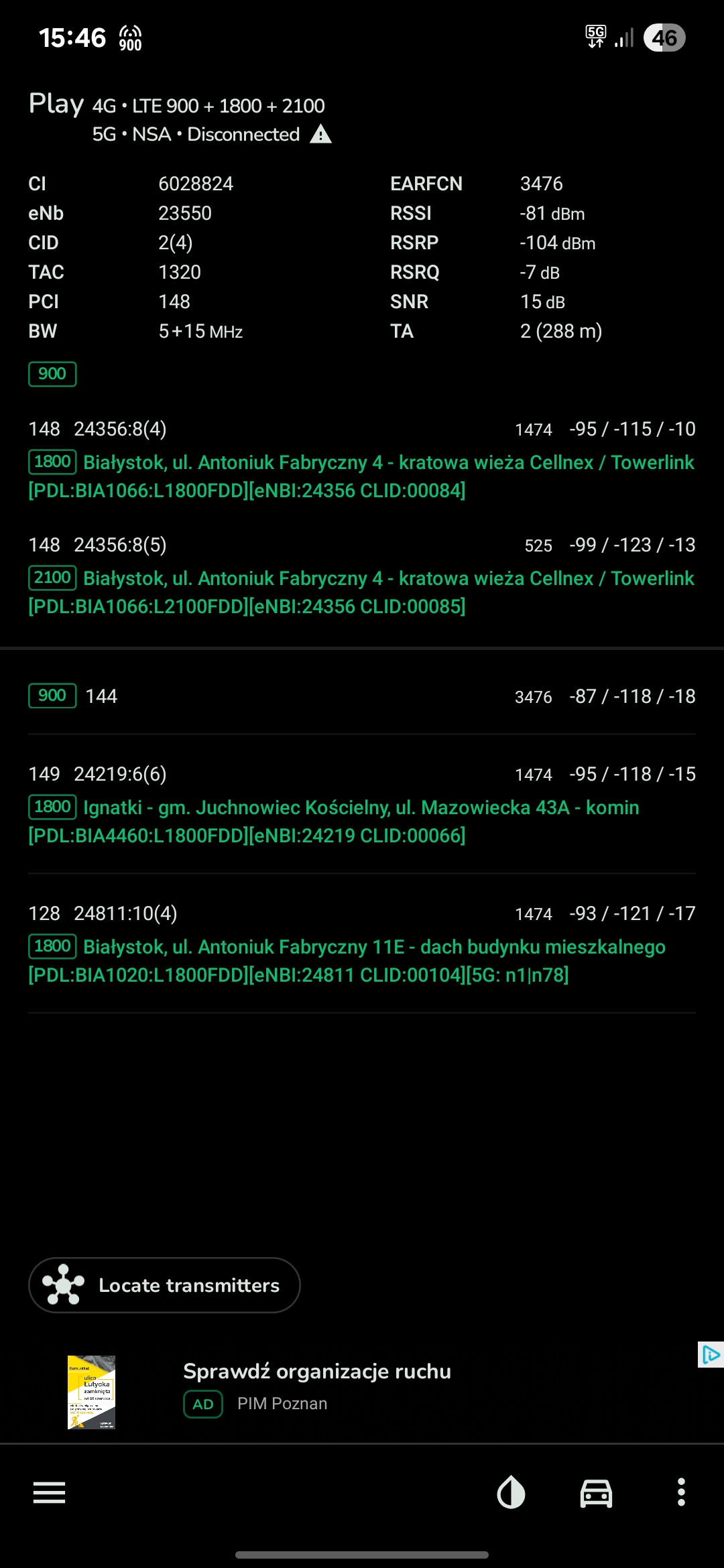
Task: Tap the Locate transmitters button
Action: point(164,1285)
